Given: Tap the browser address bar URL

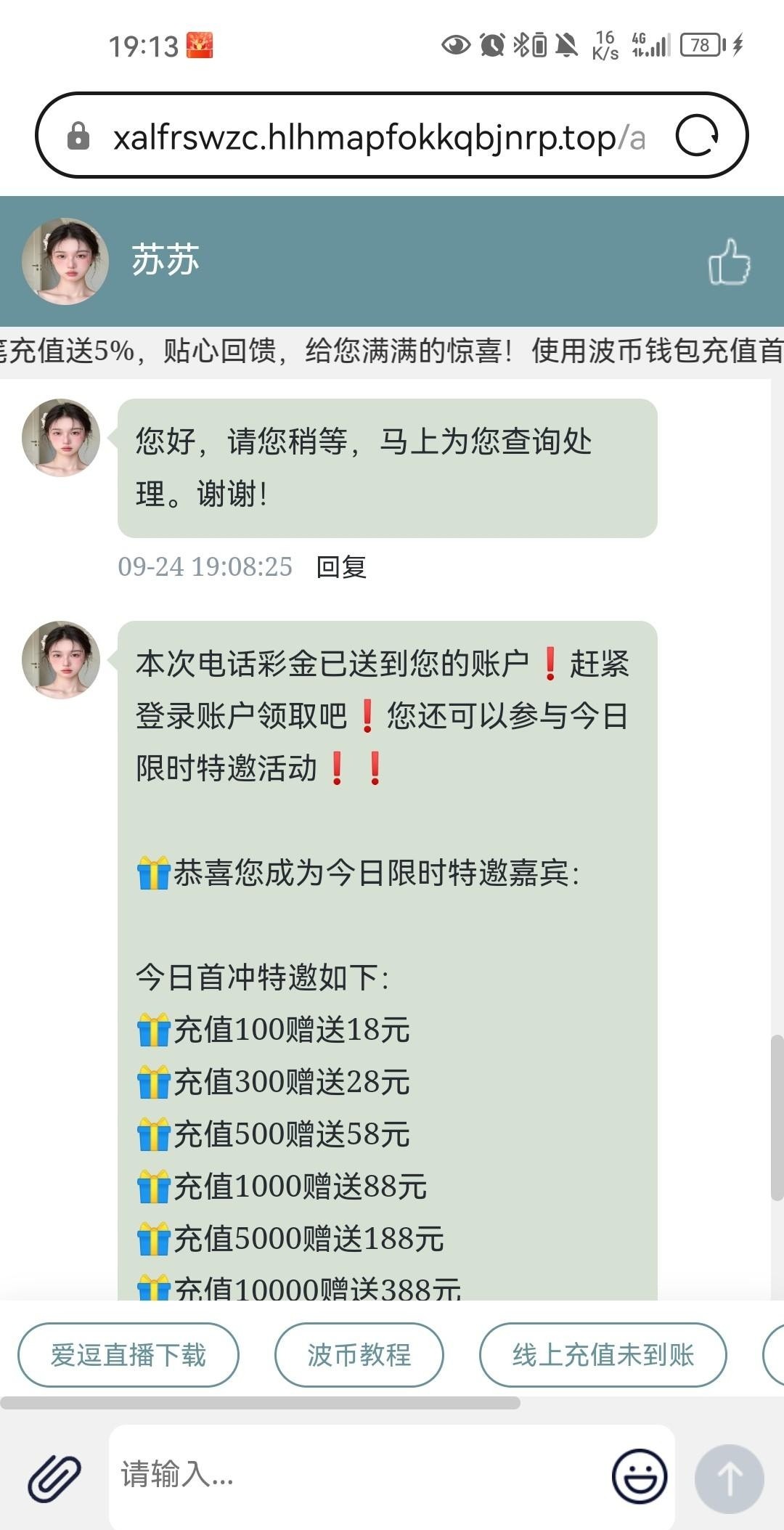Looking at the screenshot, I should point(377,137).
